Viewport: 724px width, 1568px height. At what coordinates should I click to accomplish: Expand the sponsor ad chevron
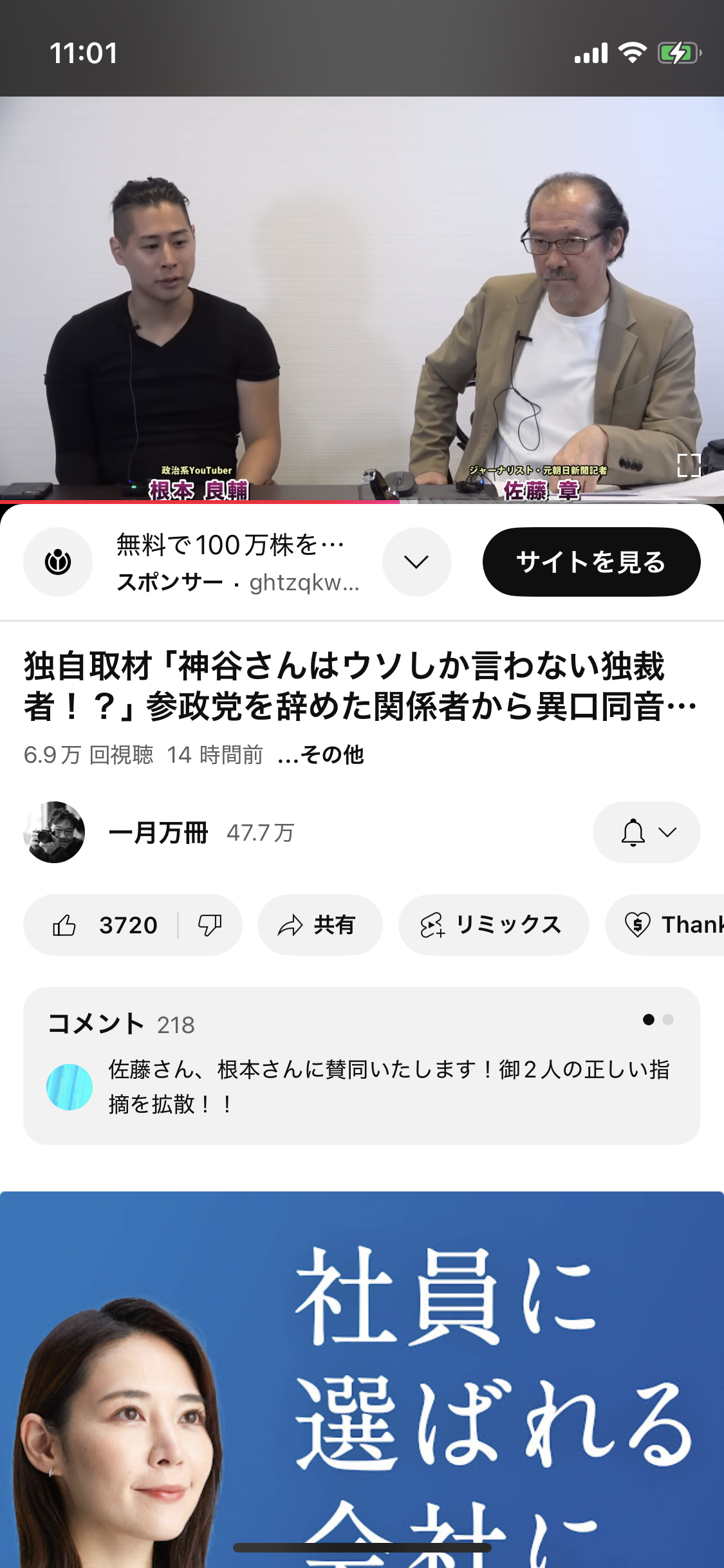(416, 562)
